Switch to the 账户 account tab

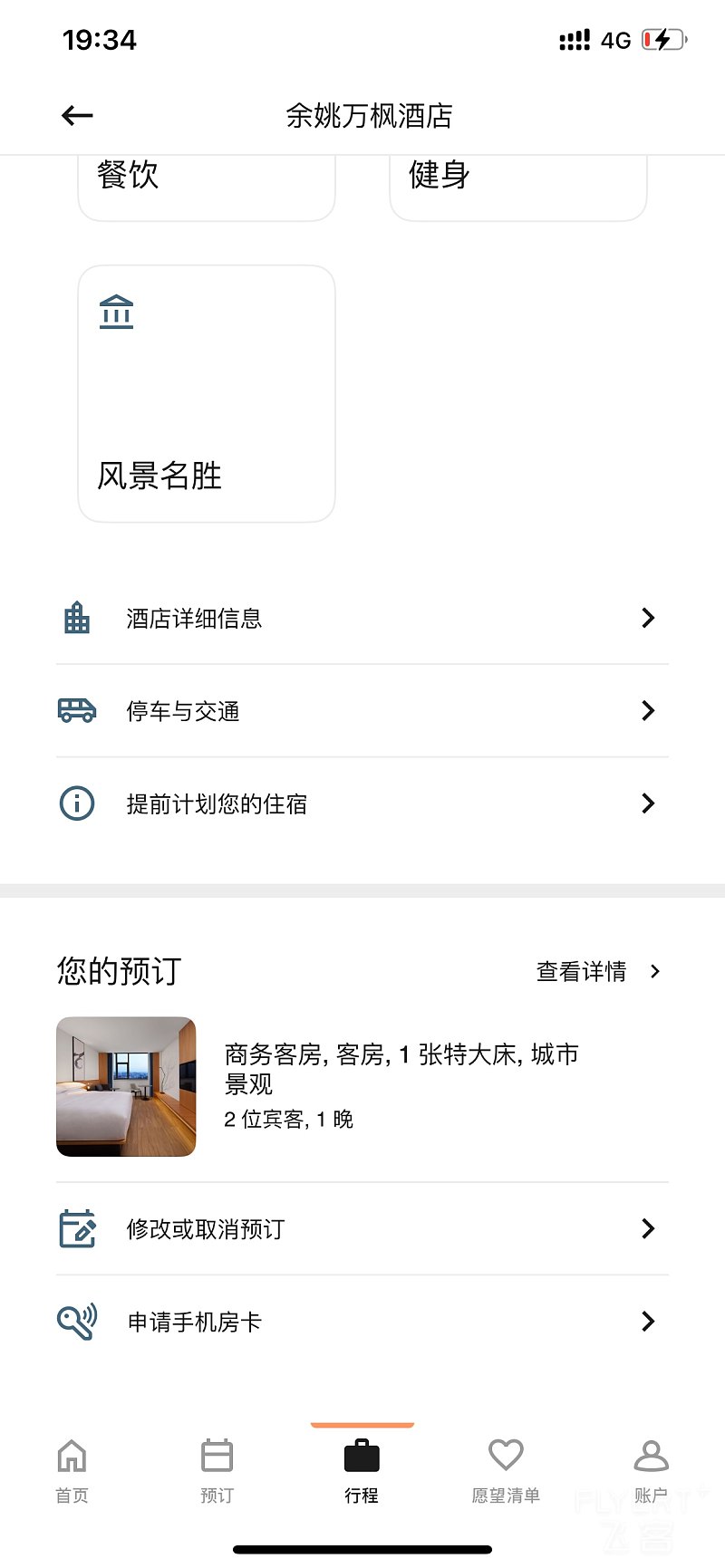point(651,1469)
